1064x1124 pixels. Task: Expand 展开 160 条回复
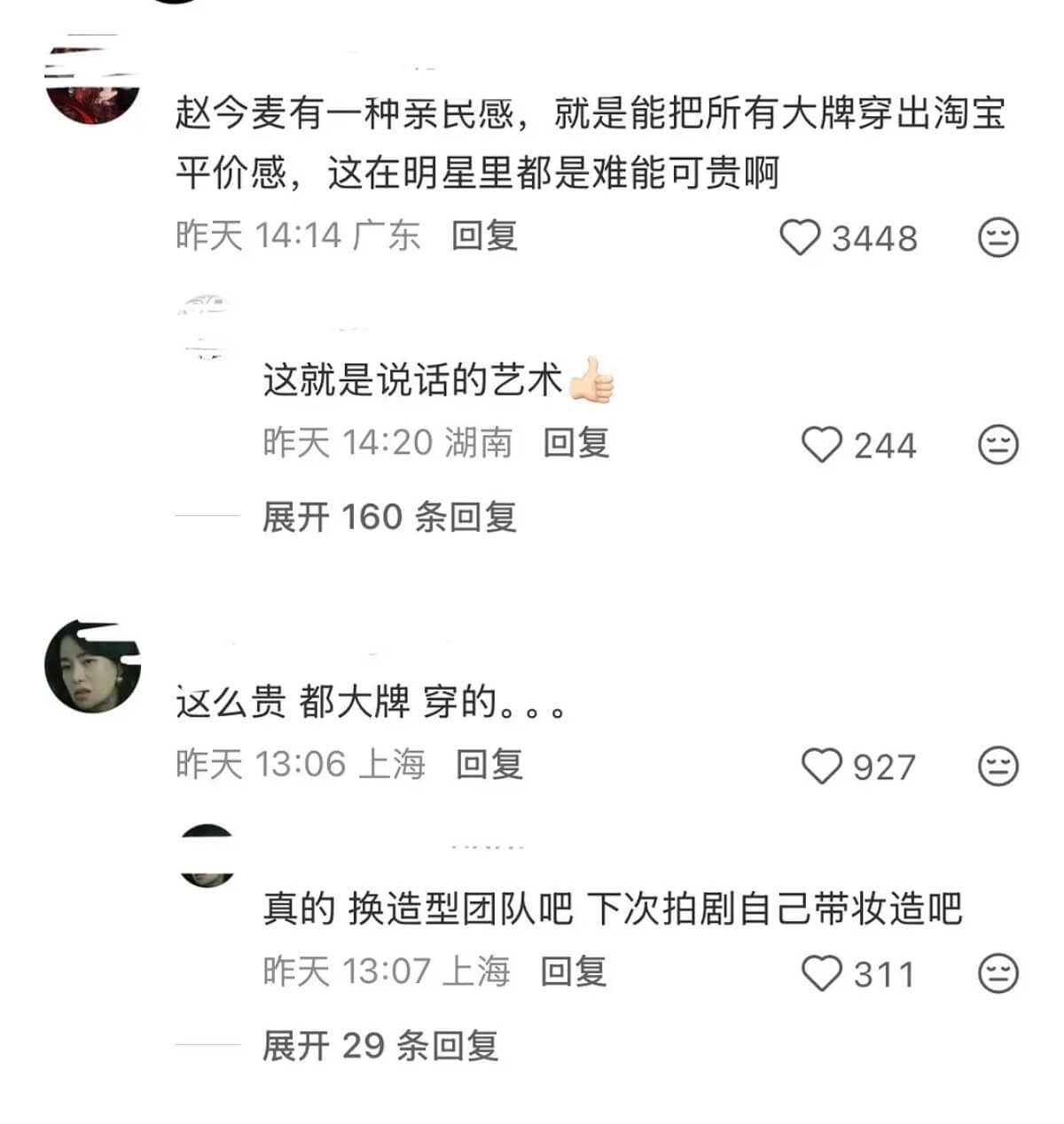[388, 516]
